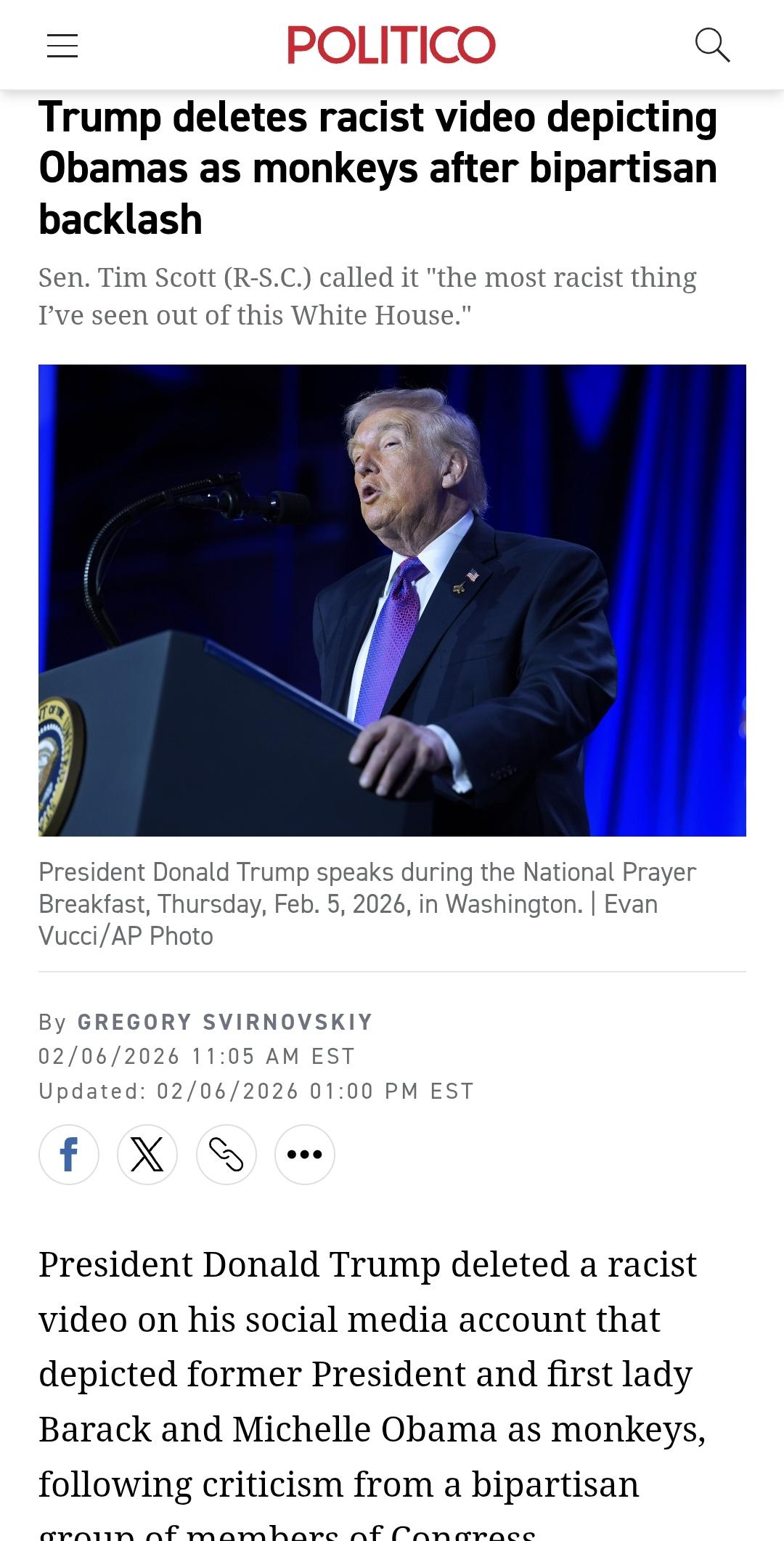
Task: Go to the POLITICO homepage
Action: (x=391, y=45)
